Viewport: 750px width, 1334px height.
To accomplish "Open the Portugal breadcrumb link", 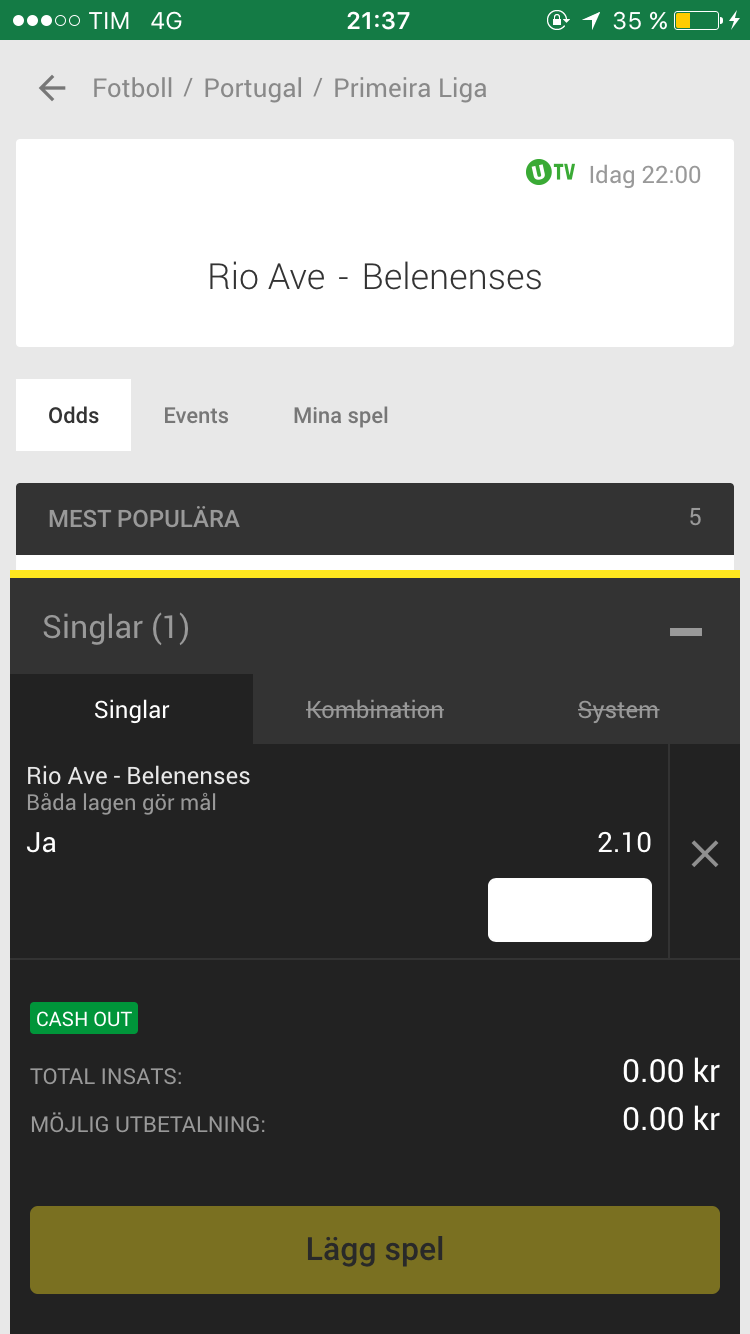I will coord(253,88).
